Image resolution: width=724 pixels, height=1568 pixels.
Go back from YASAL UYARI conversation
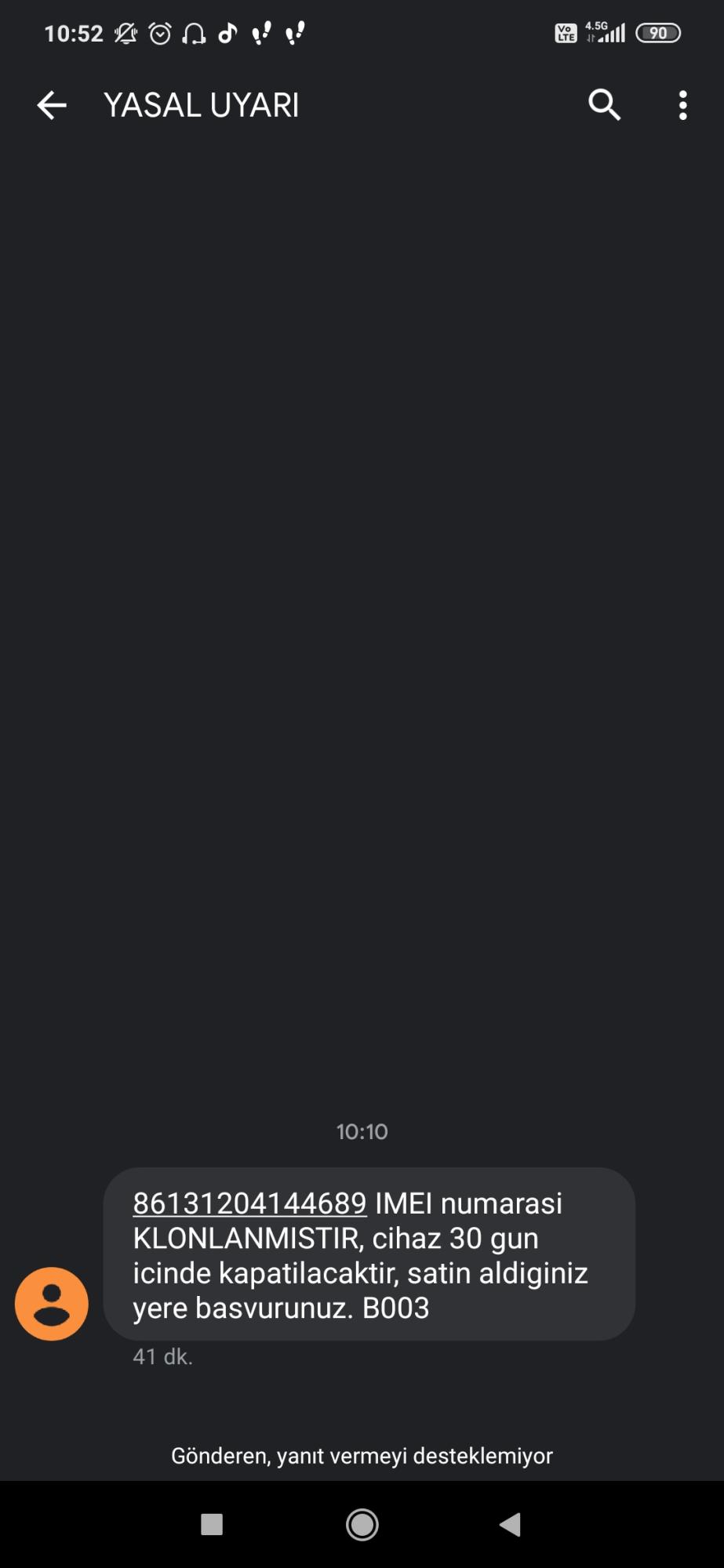[x=52, y=105]
